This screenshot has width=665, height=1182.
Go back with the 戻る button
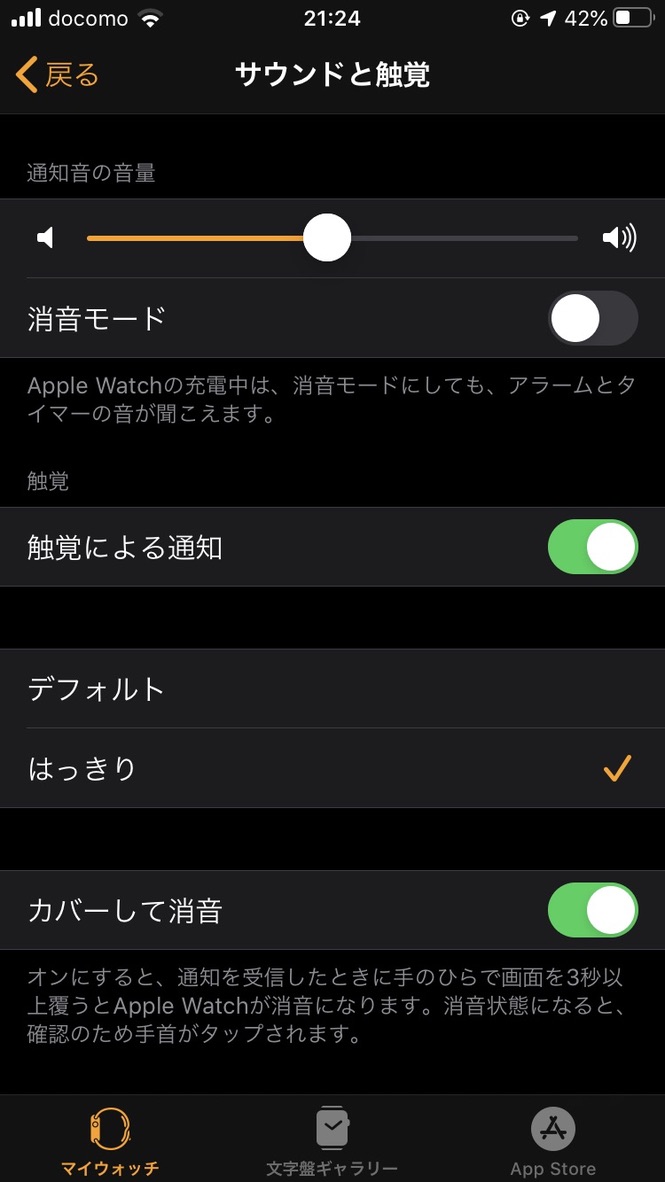click(x=58, y=75)
